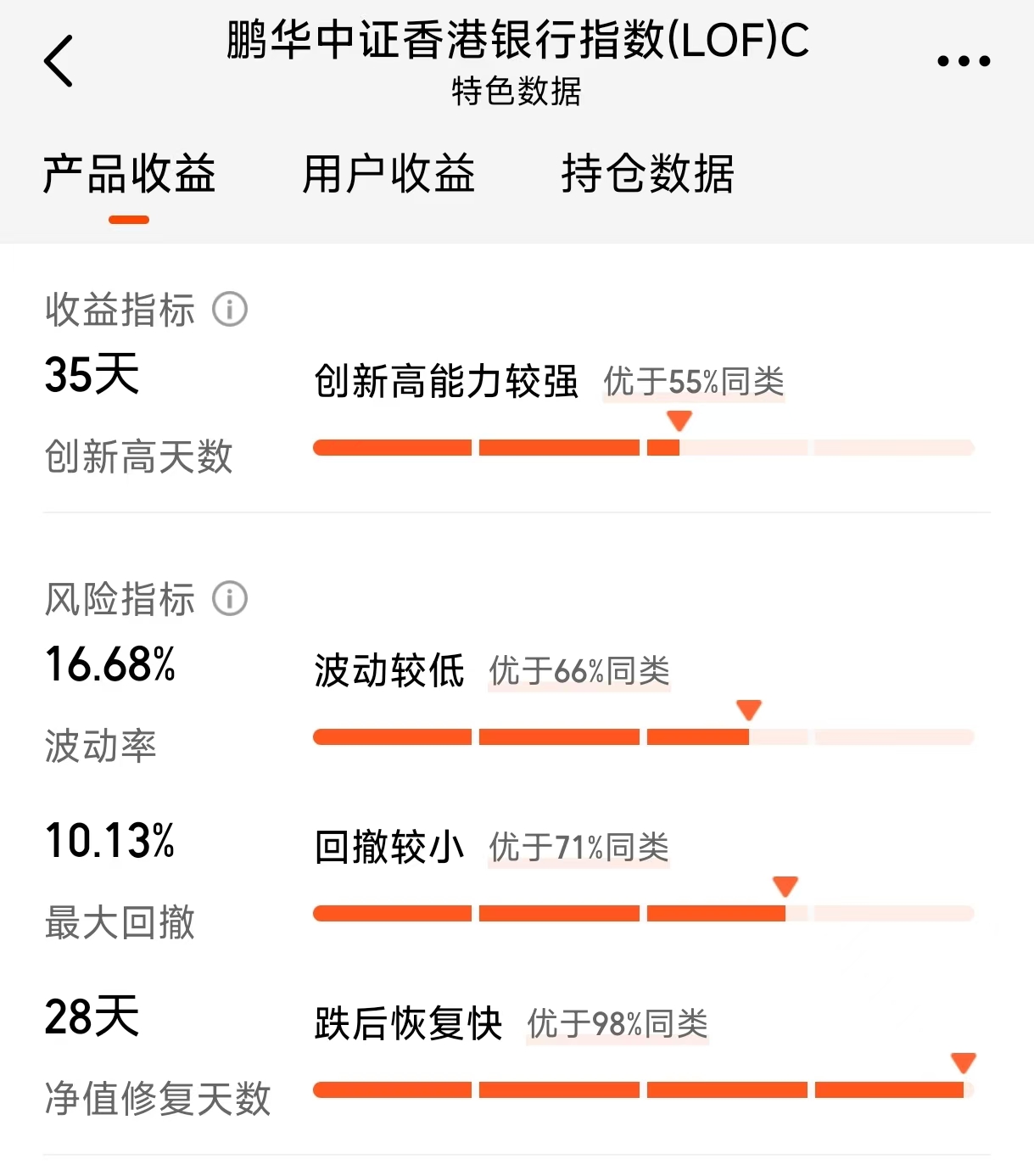This screenshot has height=1176, width=1034.
Task: Switch to the 持仓数据 tab
Action: coord(647,174)
